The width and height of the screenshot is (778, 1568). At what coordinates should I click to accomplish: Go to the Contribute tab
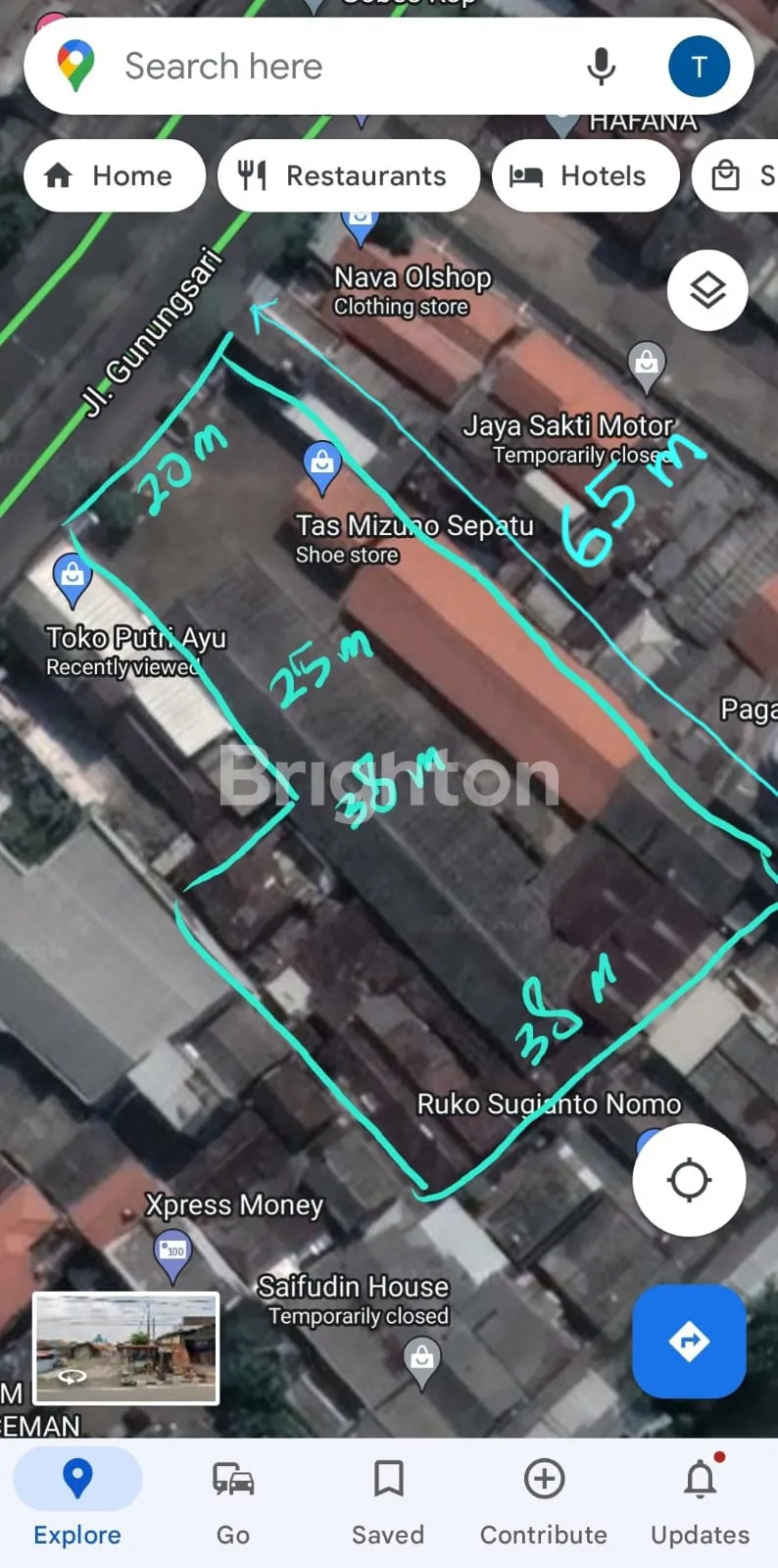(544, 1497)
